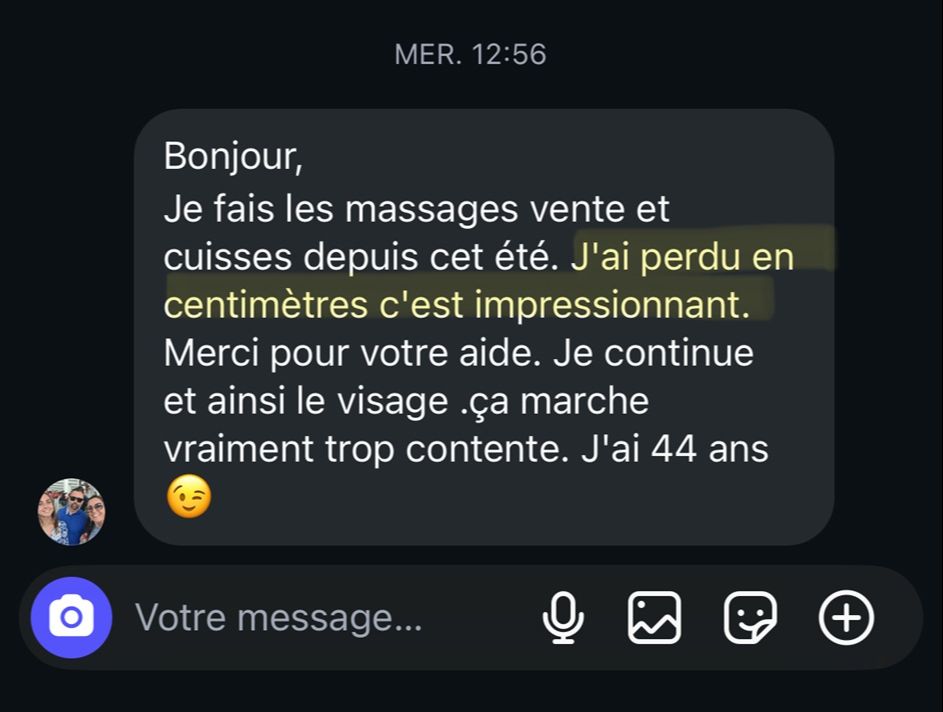Image resolution: width=943 pixels, height=712 pixels.
Task: Open more options with the plus icon
Action: pyautogui.click(x=846, y=617)
